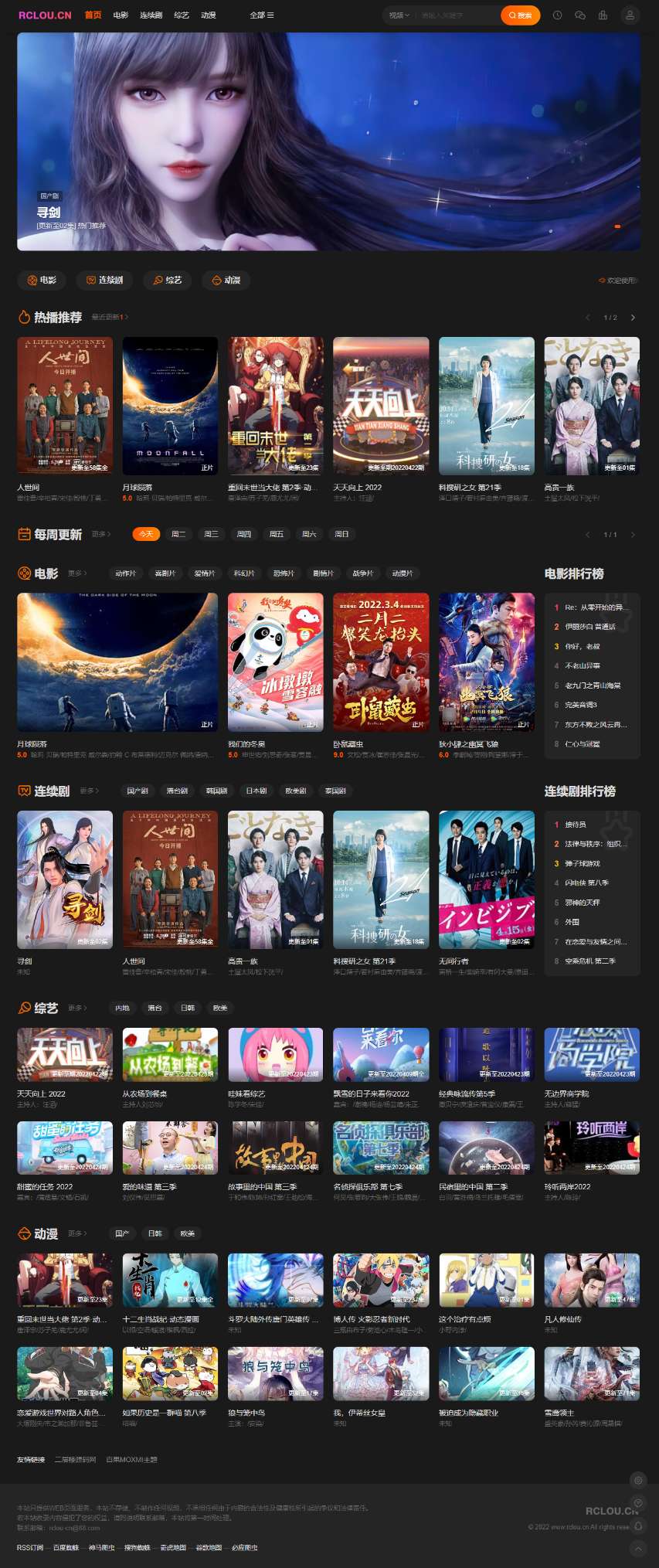The height and width of the screenshot is (1568, 659).
Task: Filter series by 韩国剧
Action: pyautogui.click(x=216, y=791)
